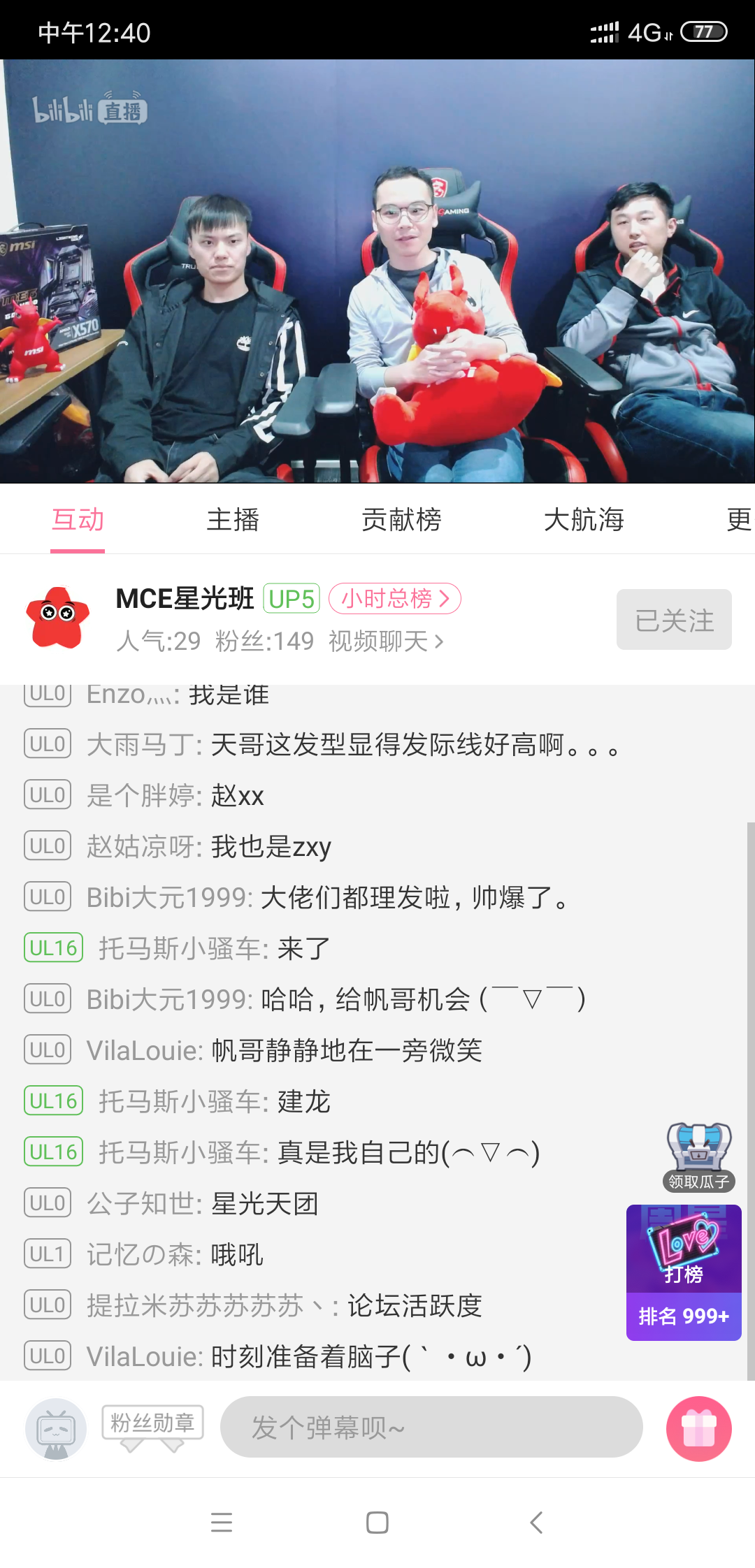Tap the TV avatar beside 粉丝勋章
The width and height of the screenshot is (755, 1568).
pyautogui.click(x=56, y=1428)
